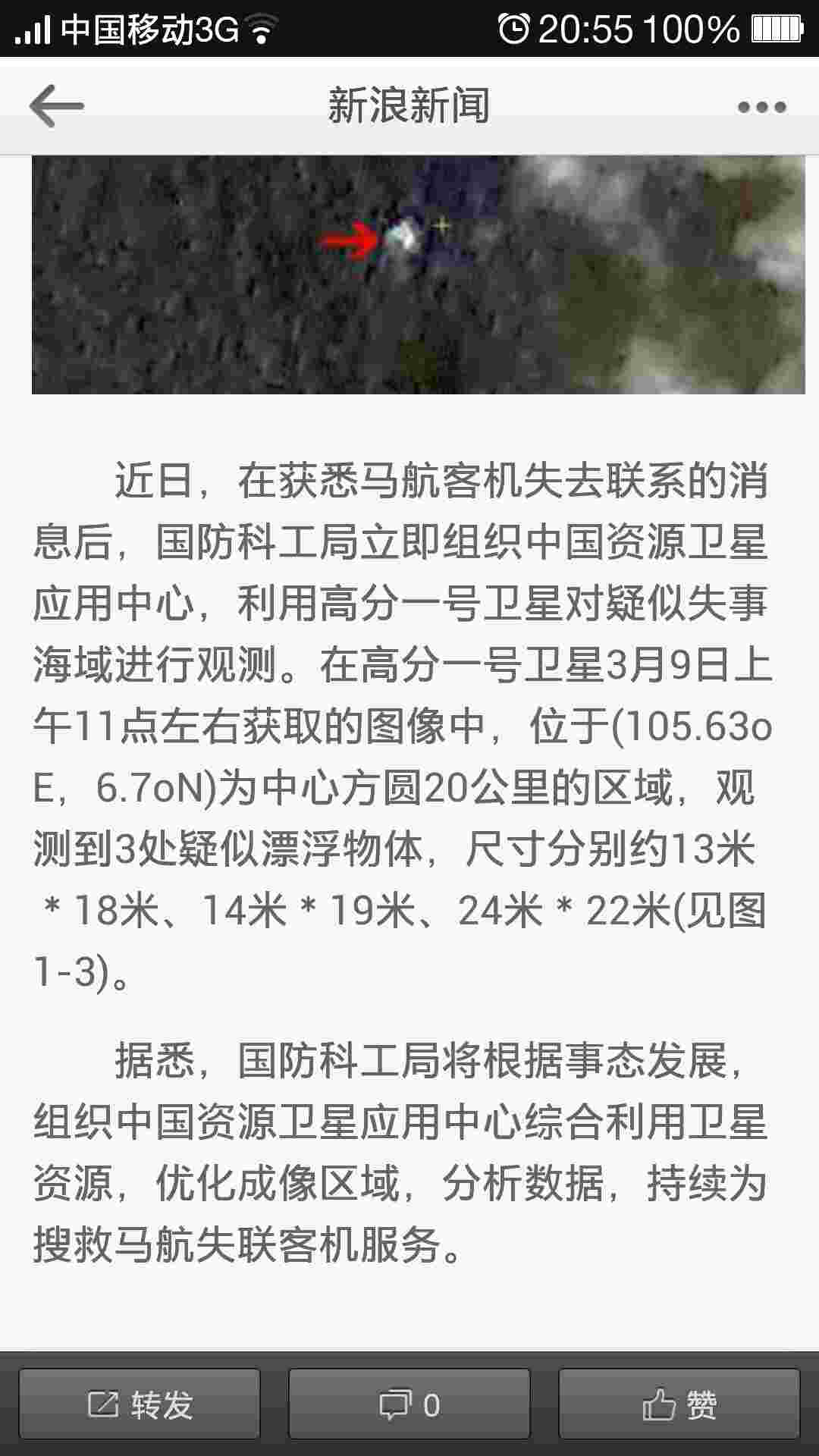The image size is (819, 1456).
Task: Tap the 转发 repost button
Action: click(140, 1404)
